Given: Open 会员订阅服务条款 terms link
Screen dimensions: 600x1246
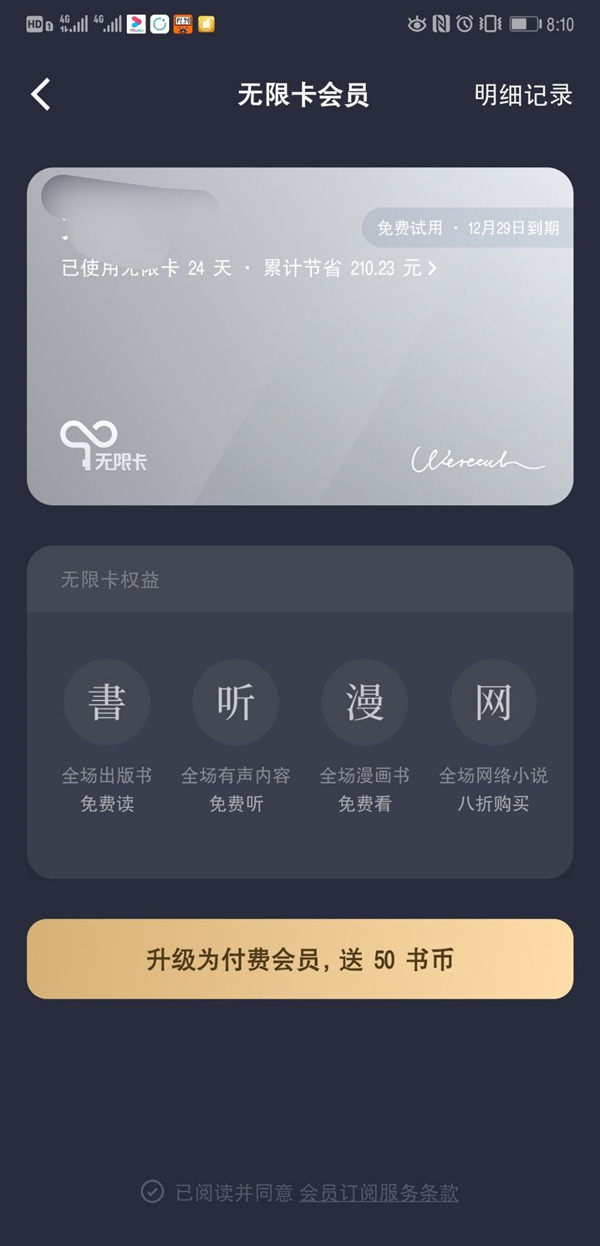Looking at the screenshot, I should click(x=379, y=1193).
